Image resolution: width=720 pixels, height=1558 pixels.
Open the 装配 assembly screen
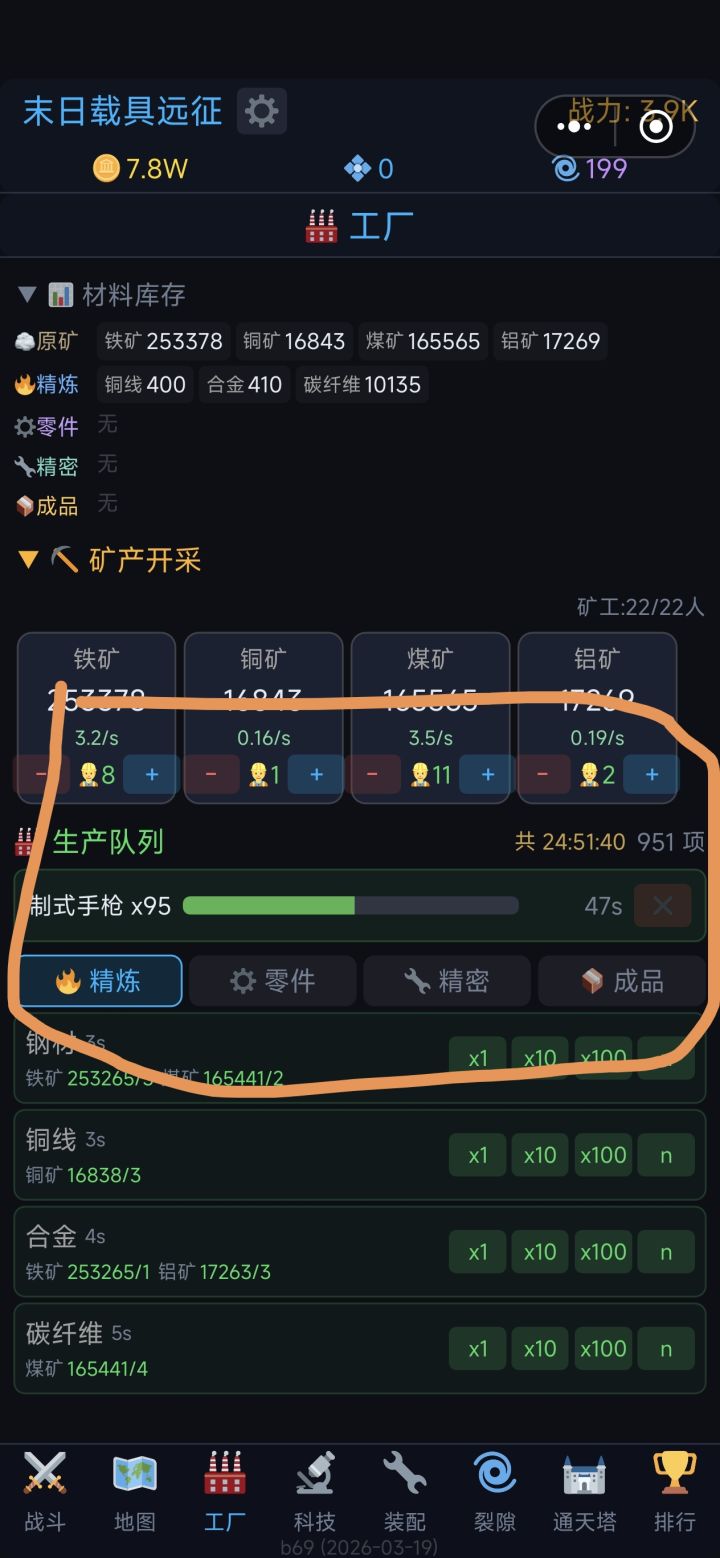(404, 1495)
